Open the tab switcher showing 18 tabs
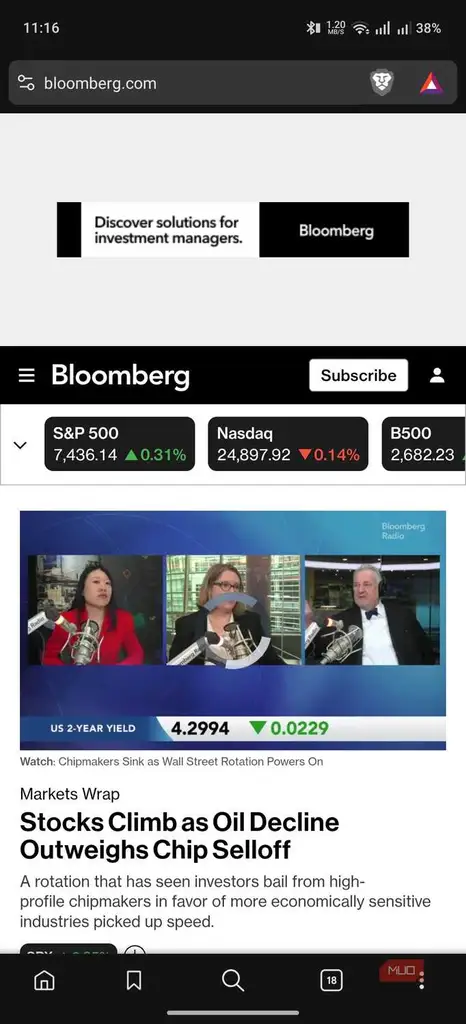Viewport: 466px width, 1024px height. pyautogui.click(x=331, y=980)
